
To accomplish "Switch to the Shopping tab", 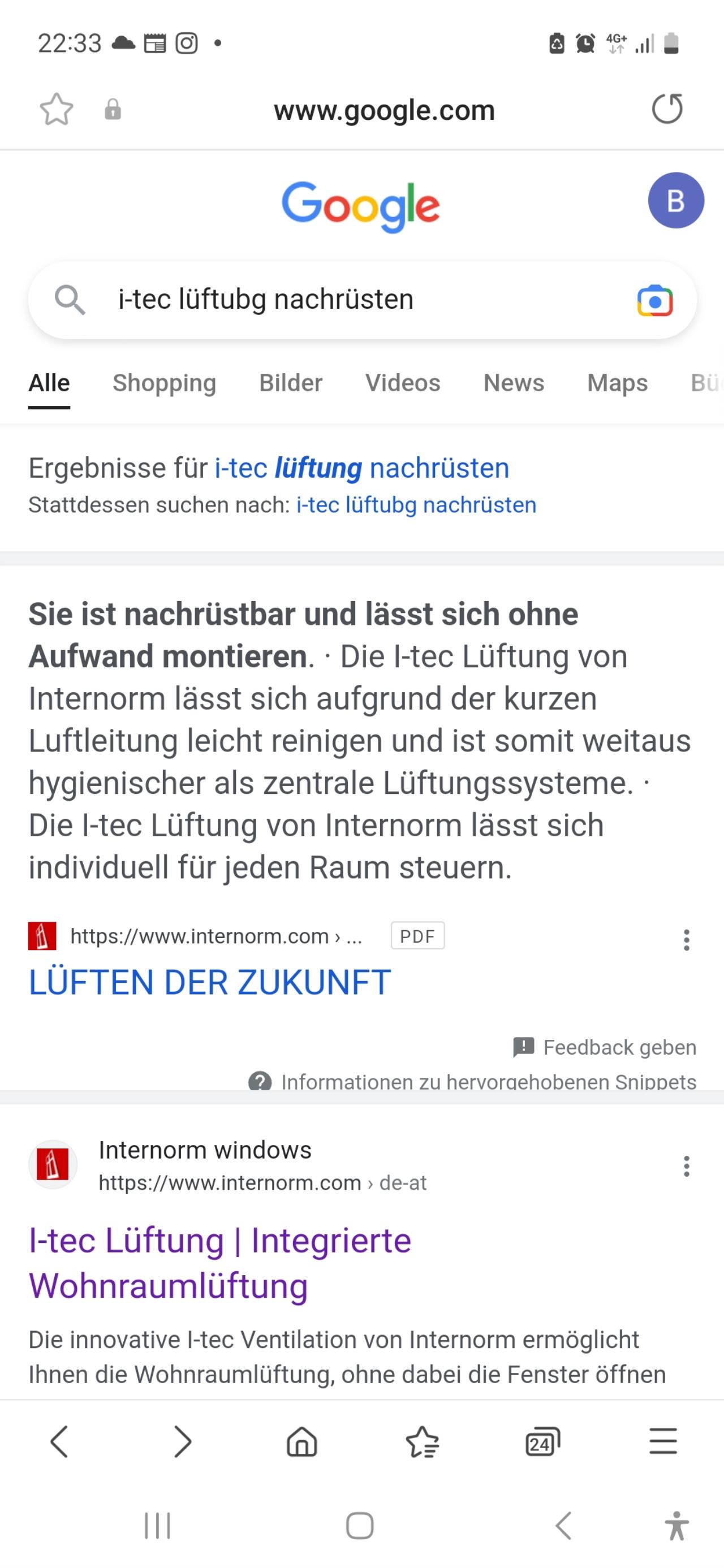I will coord(165,383).
